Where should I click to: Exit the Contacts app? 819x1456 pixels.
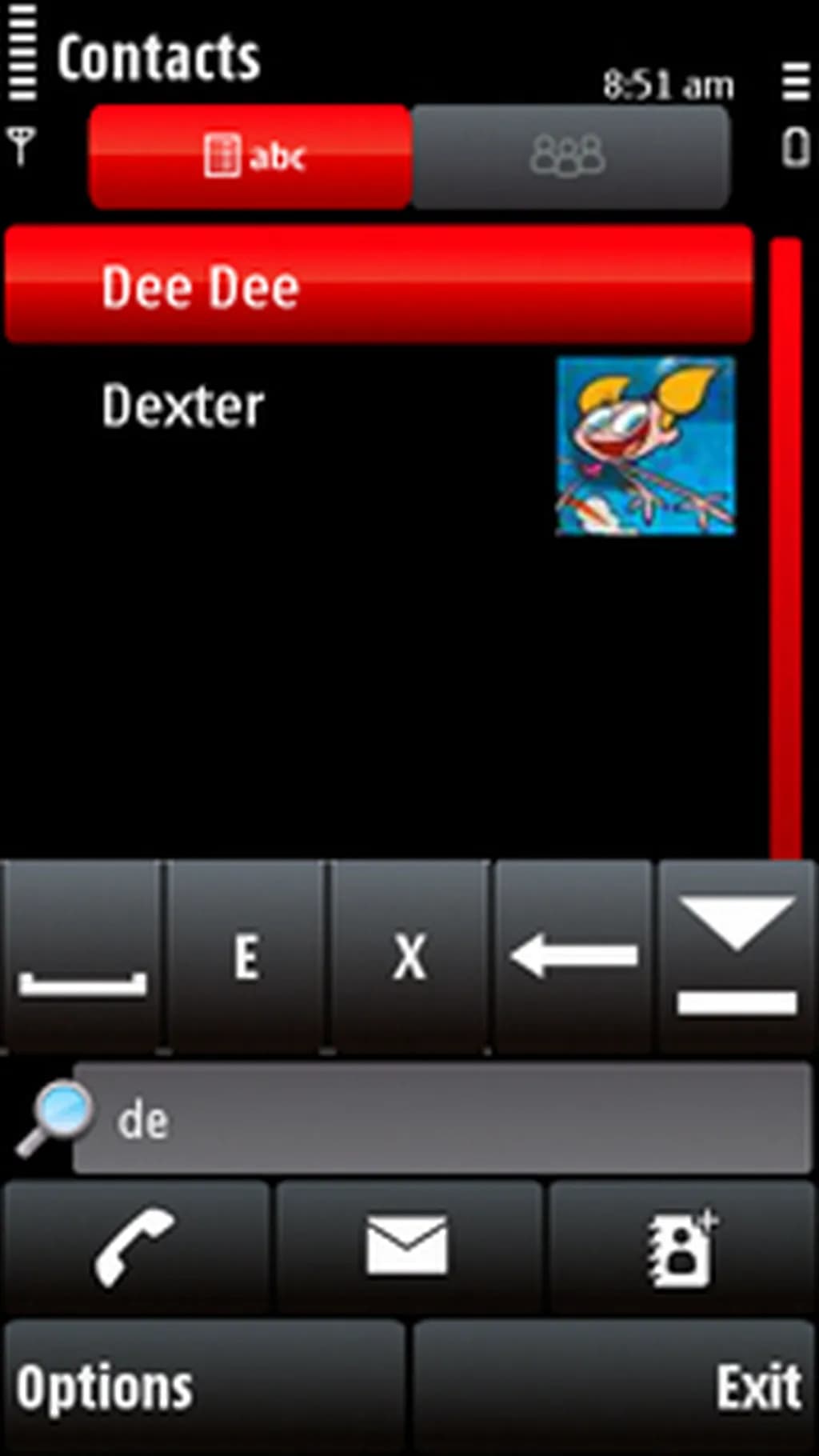click(x=614, y=1388)
